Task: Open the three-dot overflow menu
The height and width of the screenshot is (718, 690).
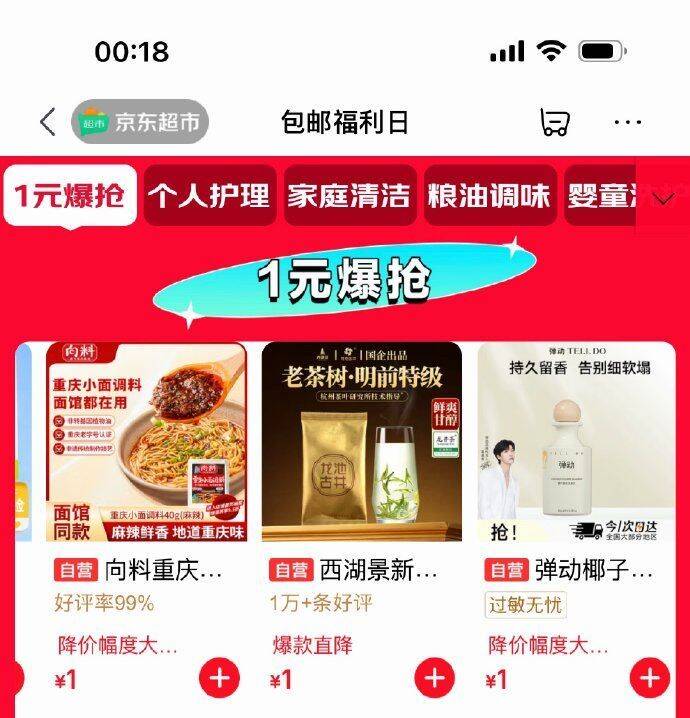Action: (x=628, y=122)
